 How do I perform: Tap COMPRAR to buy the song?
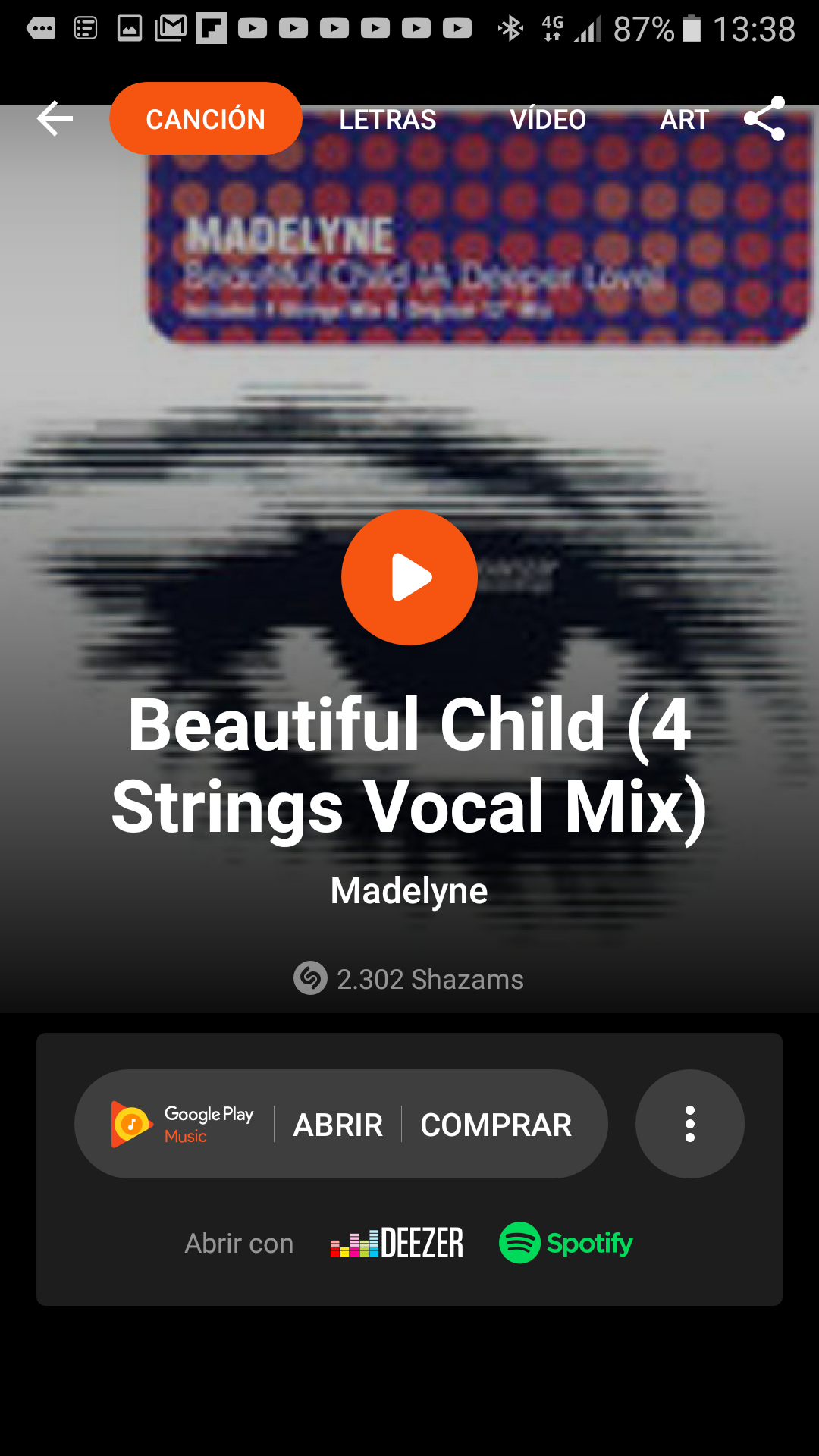click(496, 1125)
